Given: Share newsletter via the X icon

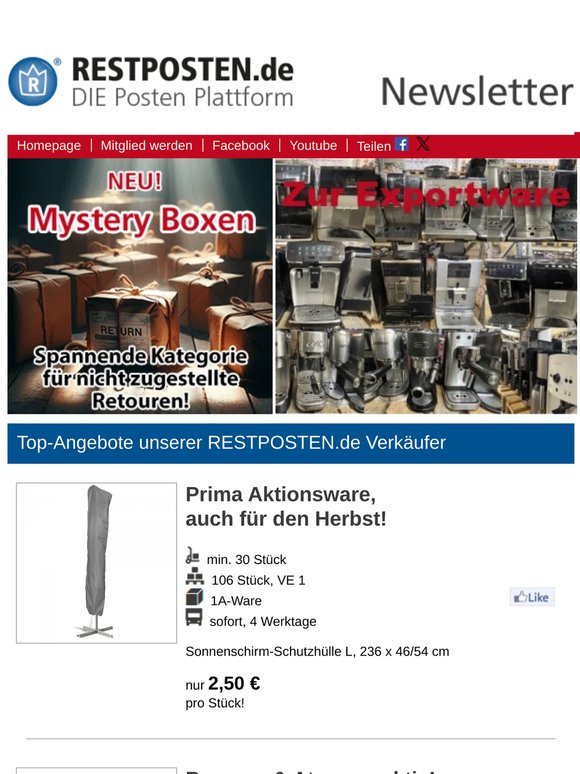Looking at the screenshot, I should [422, 144].
